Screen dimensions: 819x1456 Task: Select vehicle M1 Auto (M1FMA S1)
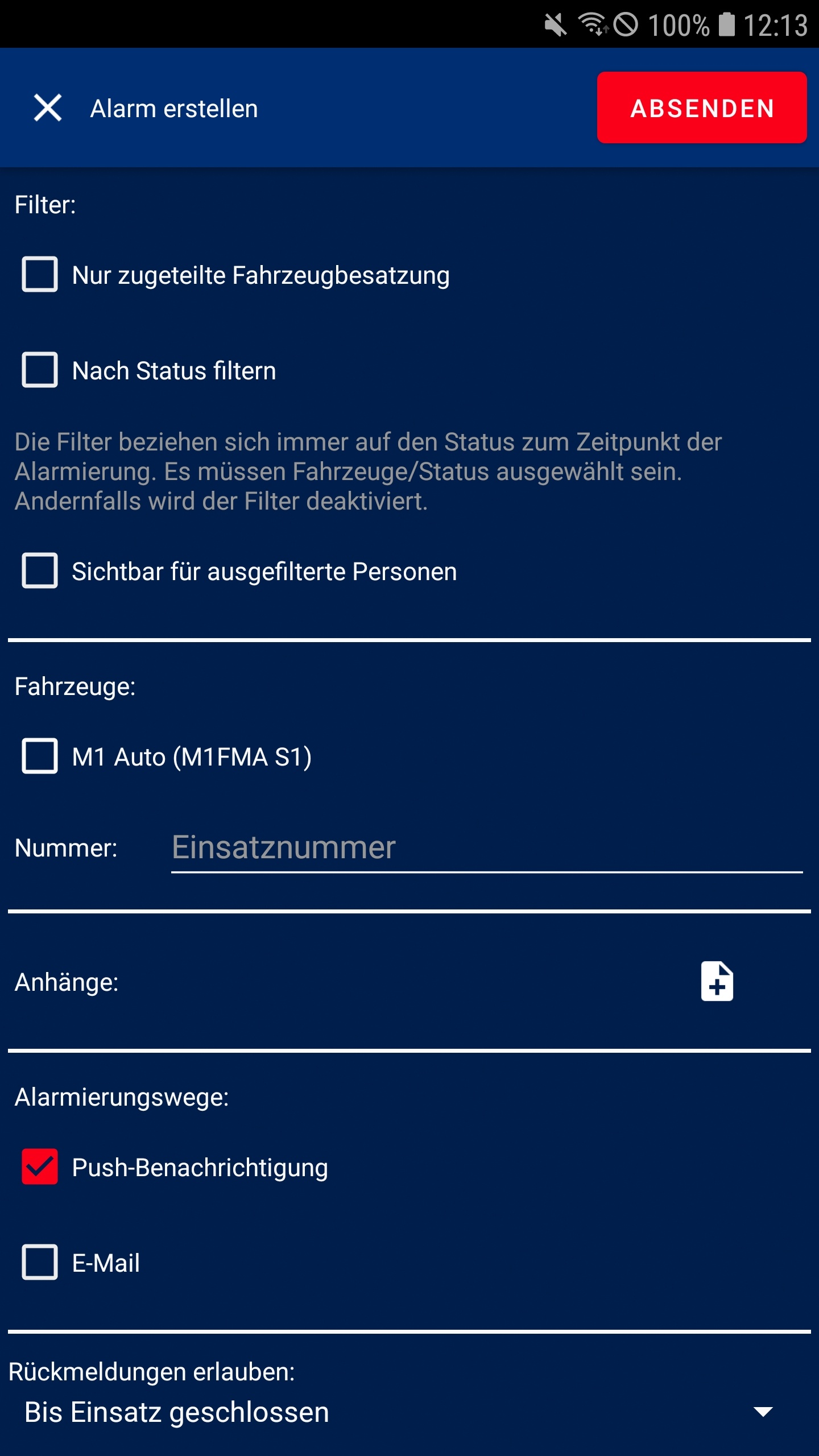pyautogui.click(x=40, y=756)
